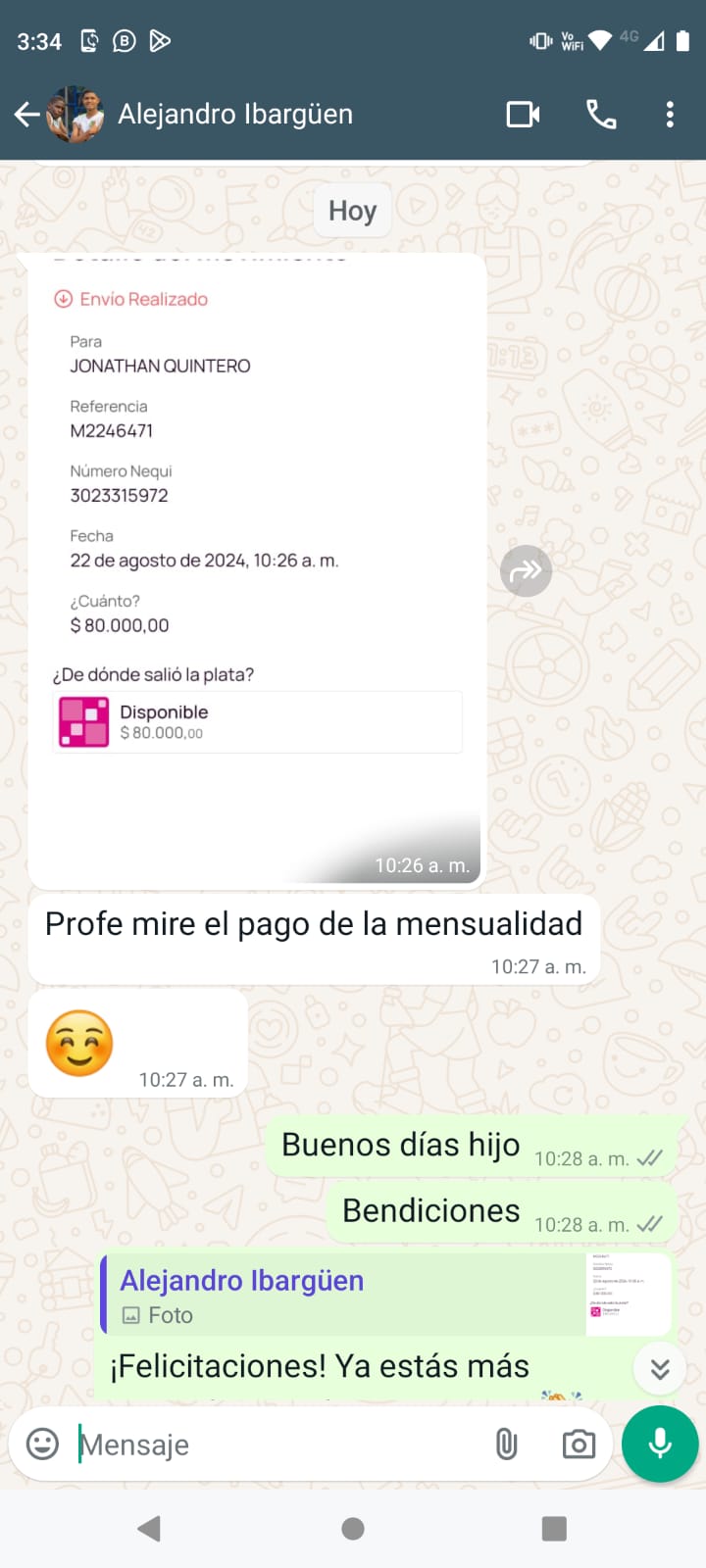706x1568 pixels.
Task: Open the camera from the message bar
Action: tap(579, 1445)
